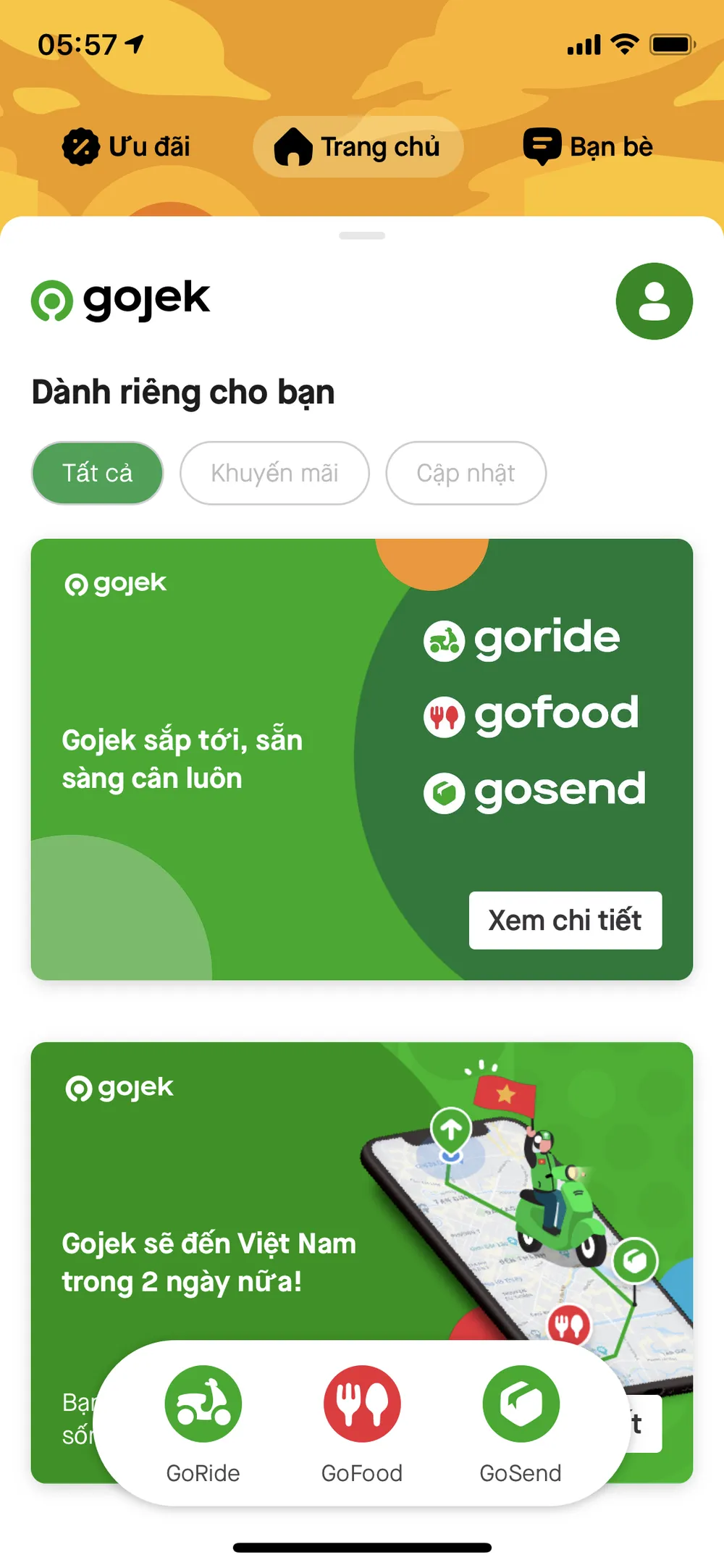The height and width of the screenshot is (1568, 724).
Task: Select the GoRide scooter icon
Action: click(x=203, y=1402)
